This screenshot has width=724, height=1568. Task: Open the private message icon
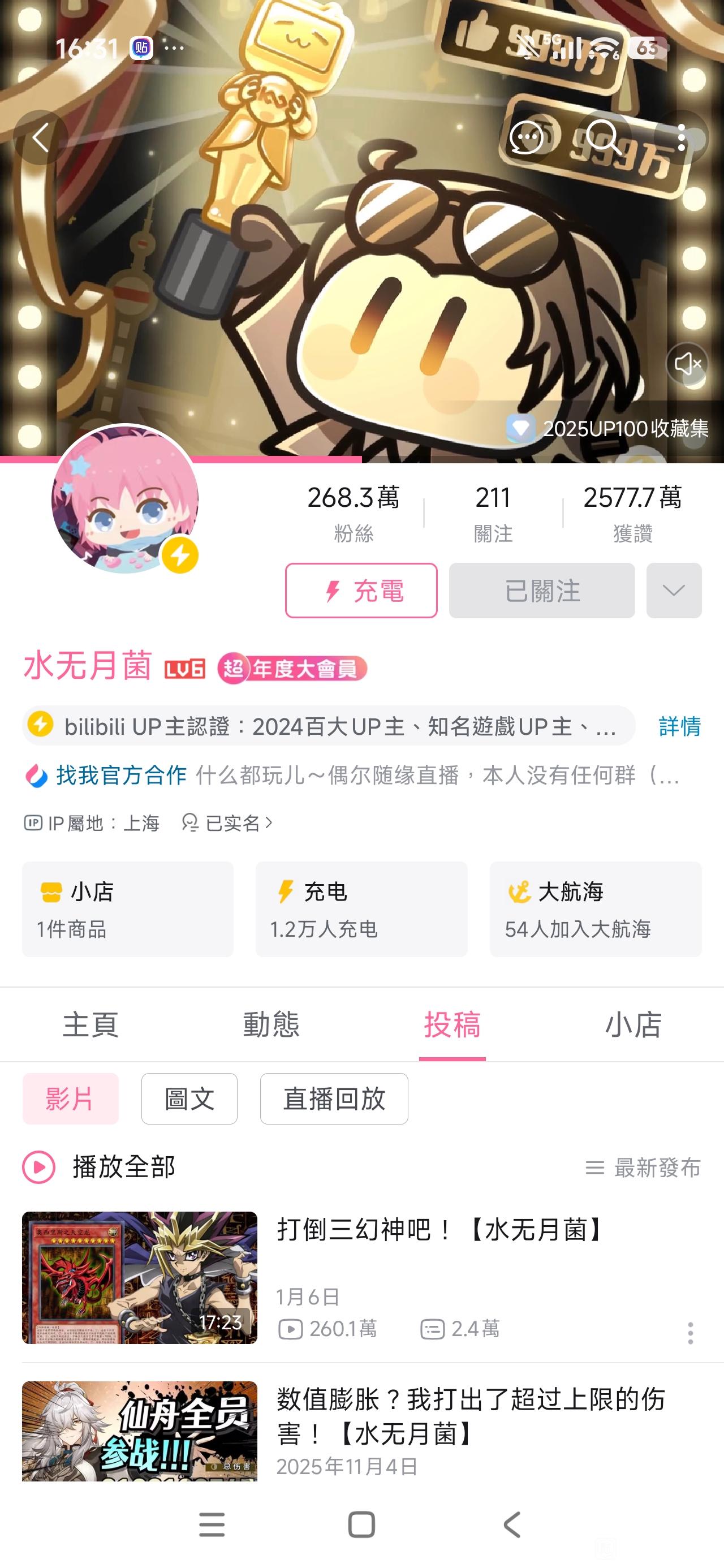tap(526, 137)
